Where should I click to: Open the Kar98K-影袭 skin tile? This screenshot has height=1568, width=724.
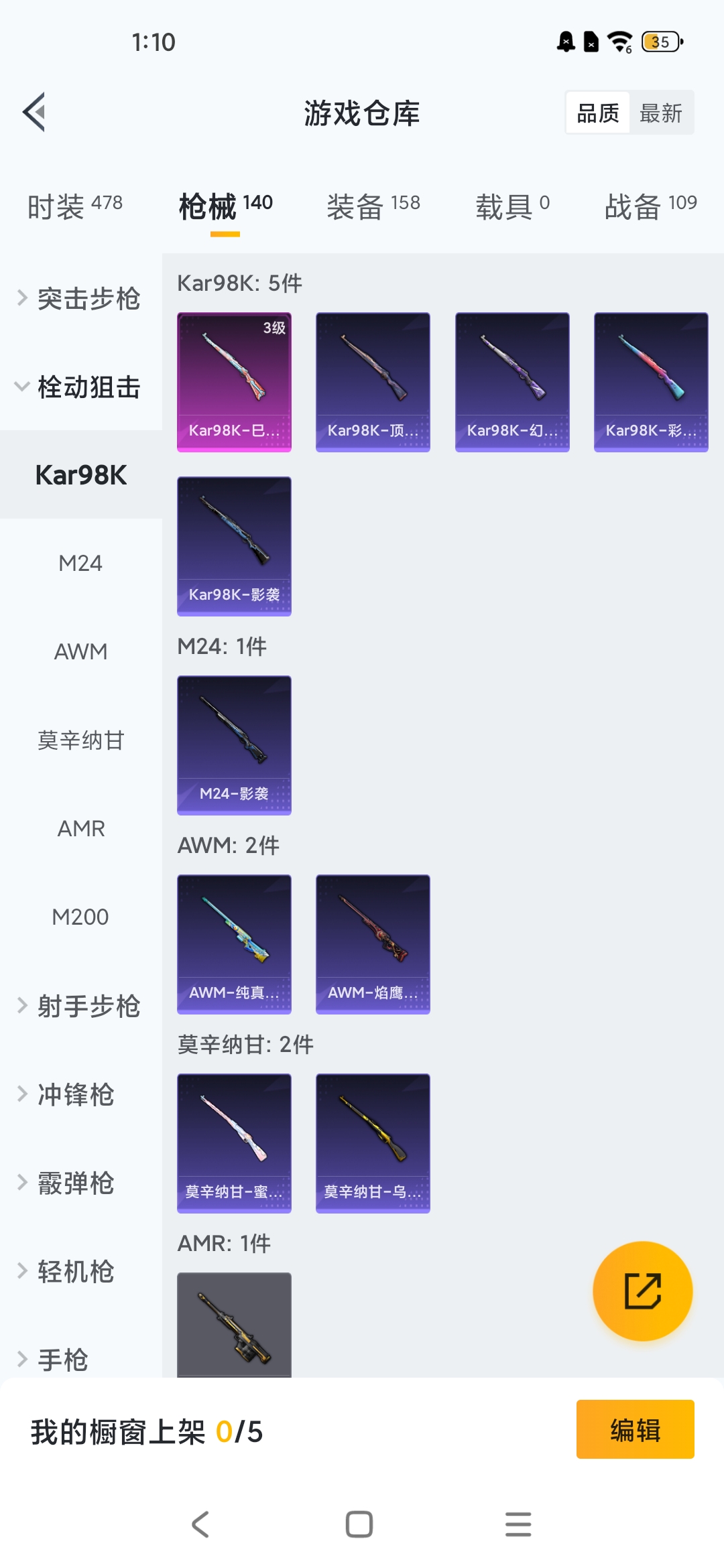[x=234, y=546]
